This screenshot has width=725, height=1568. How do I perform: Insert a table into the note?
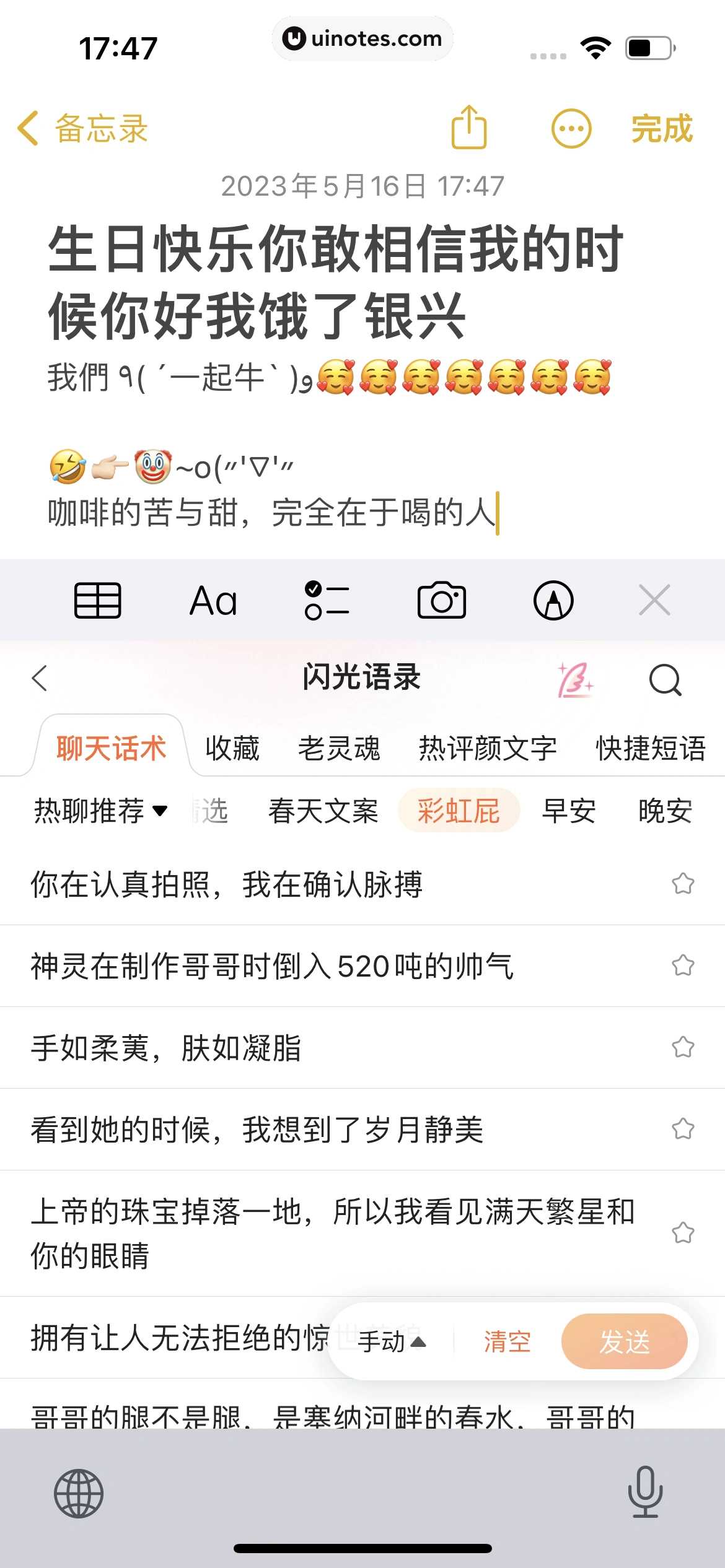(x=98, y=599)
